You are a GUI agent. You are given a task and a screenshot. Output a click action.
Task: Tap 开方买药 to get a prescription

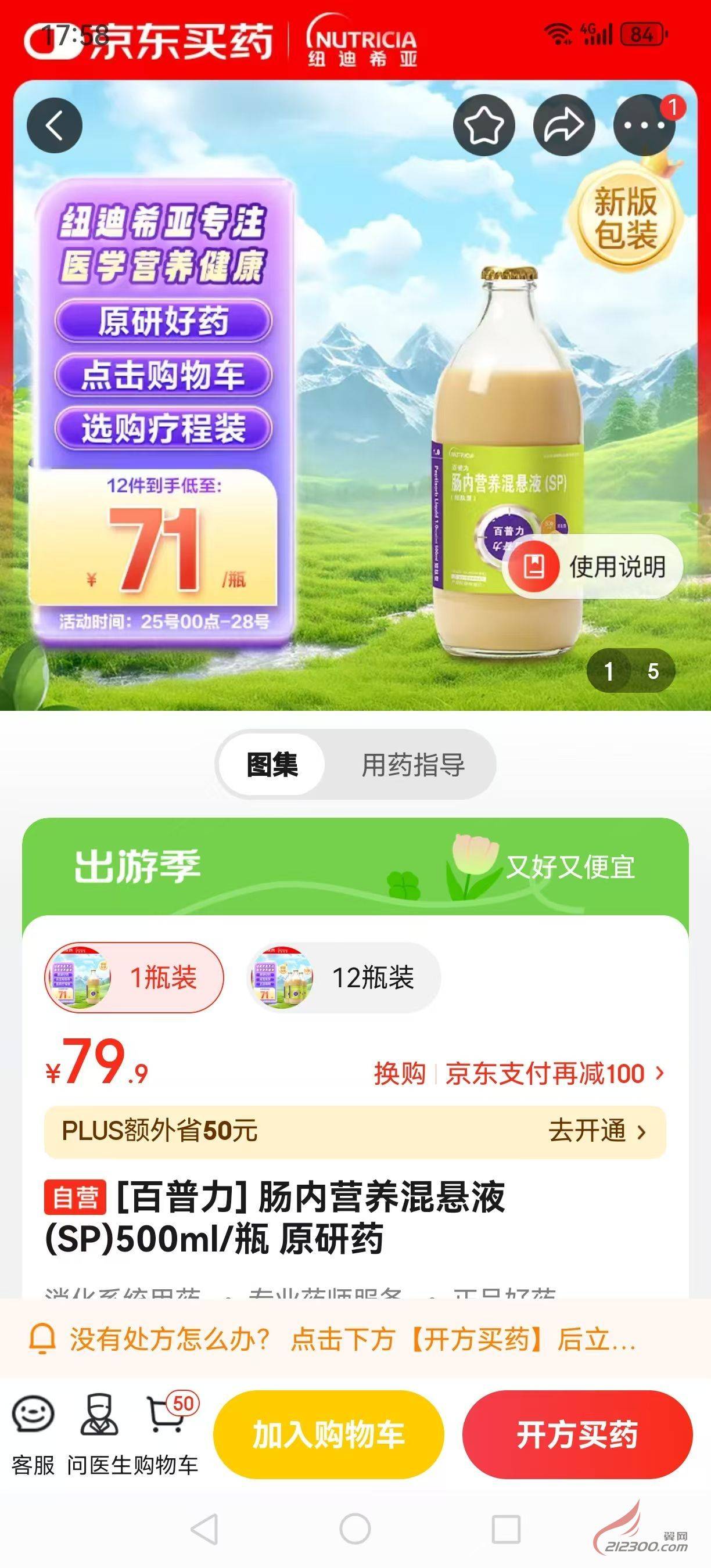(x=577, y=1434)
